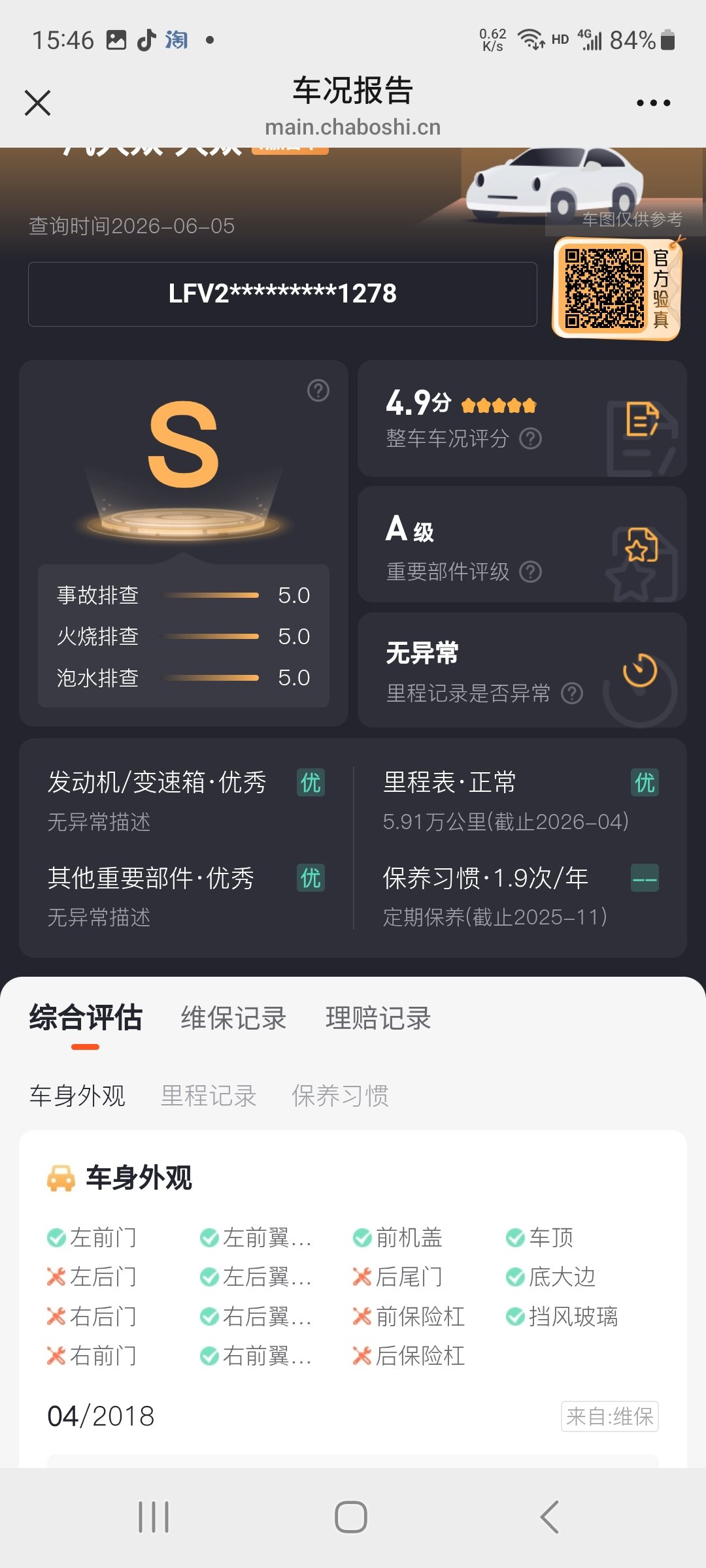Open the 官方验真 verification badge
The height and width of the screenshot is (1568, 706).
617,288
